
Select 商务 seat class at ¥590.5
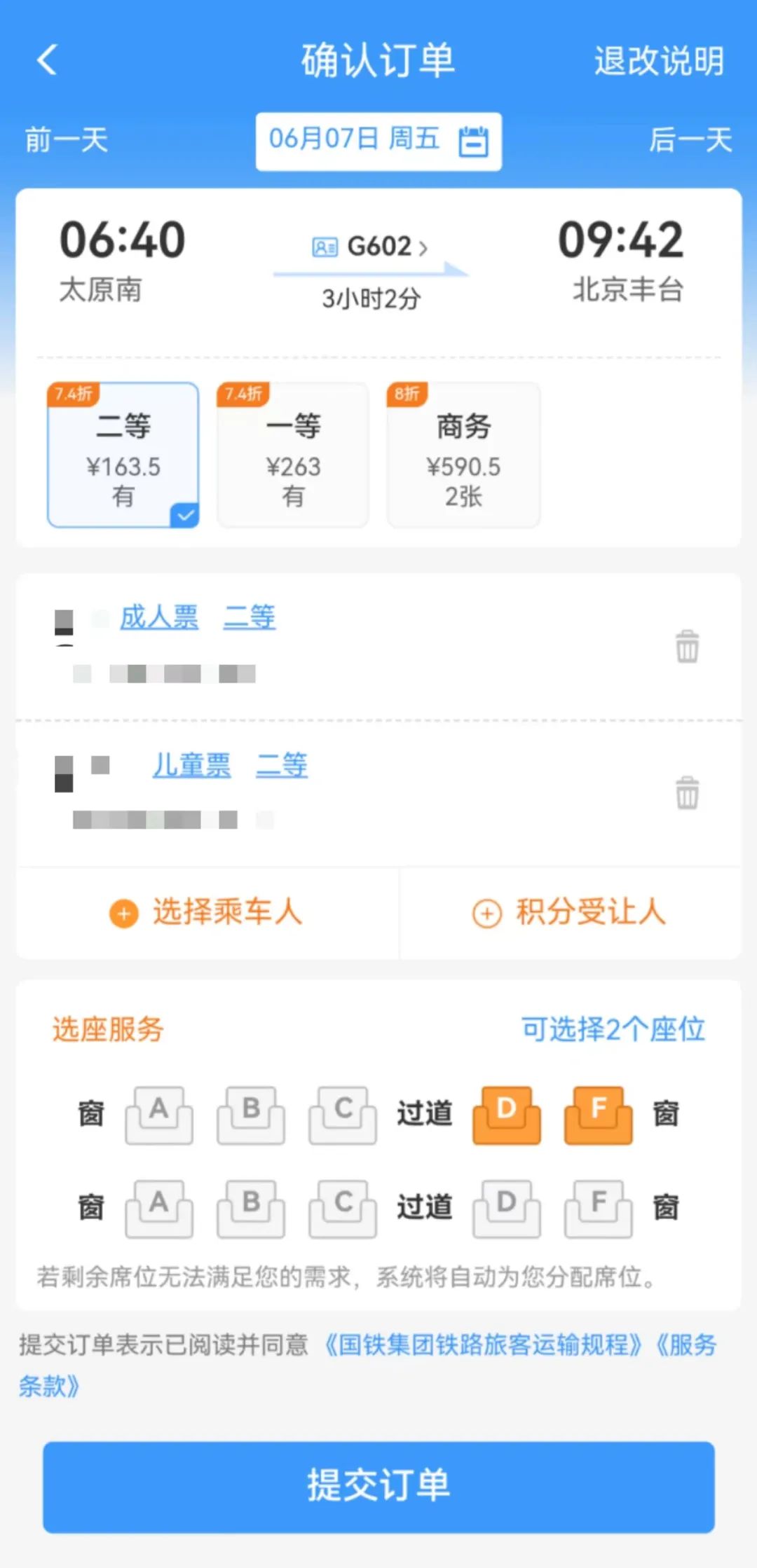point(463,455)
